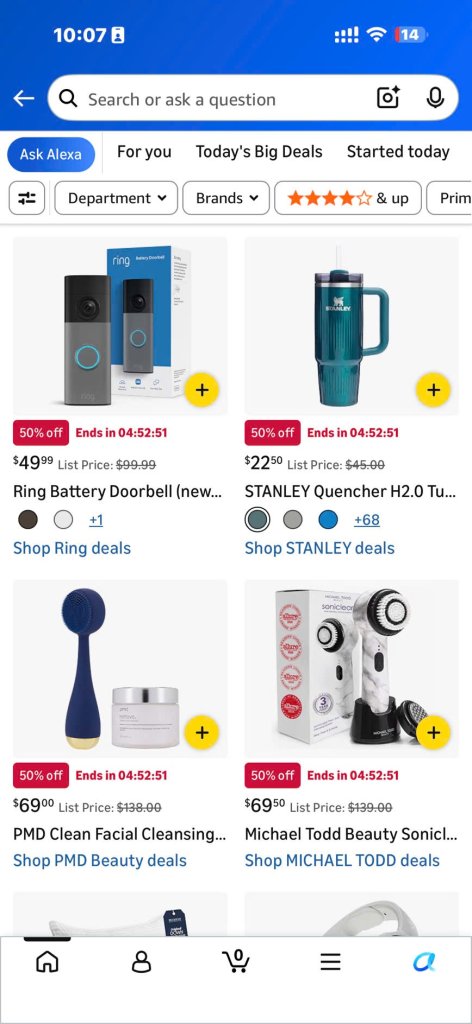Select the Started today tab
Image resolution: width=472 pixels, height=1024 pixels.
click(x=398, y=152)
